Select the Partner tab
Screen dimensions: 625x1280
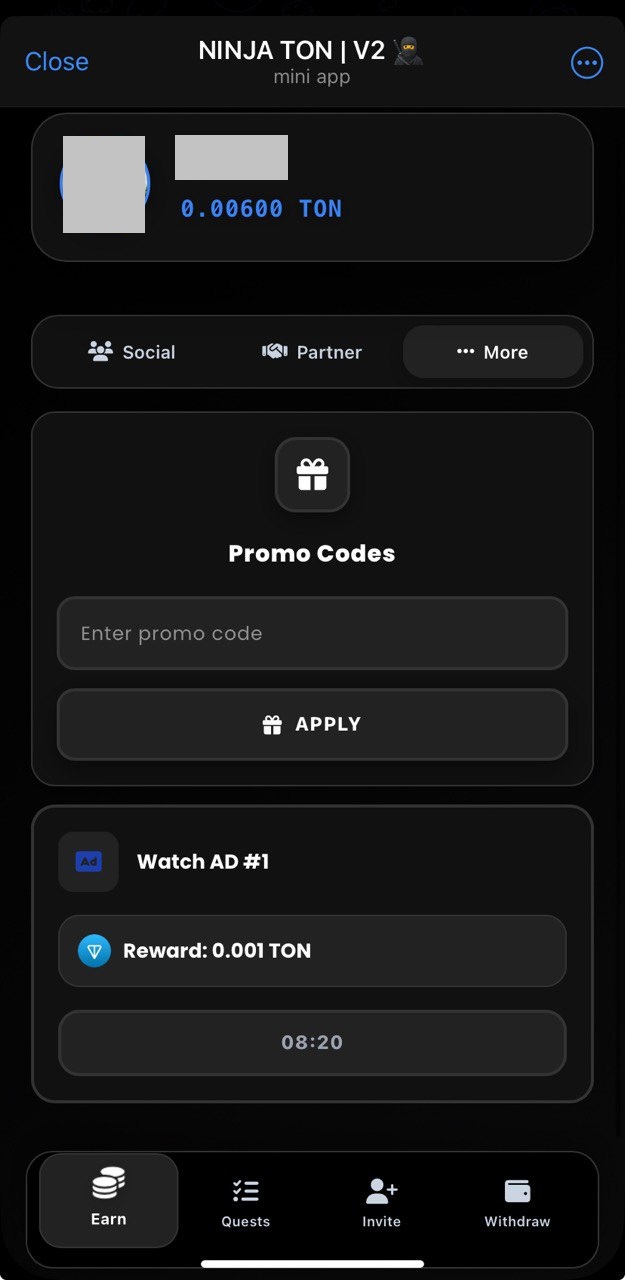(x=312, y=352)
